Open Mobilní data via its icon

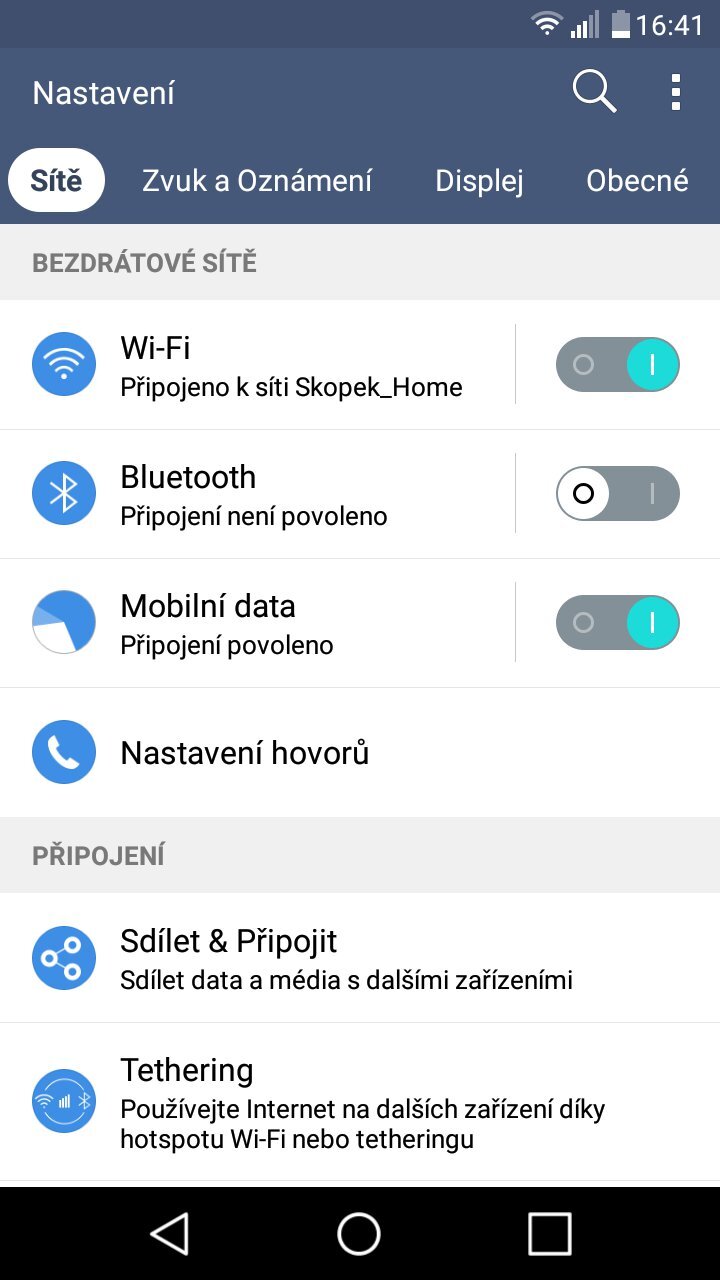click(63, 622)
